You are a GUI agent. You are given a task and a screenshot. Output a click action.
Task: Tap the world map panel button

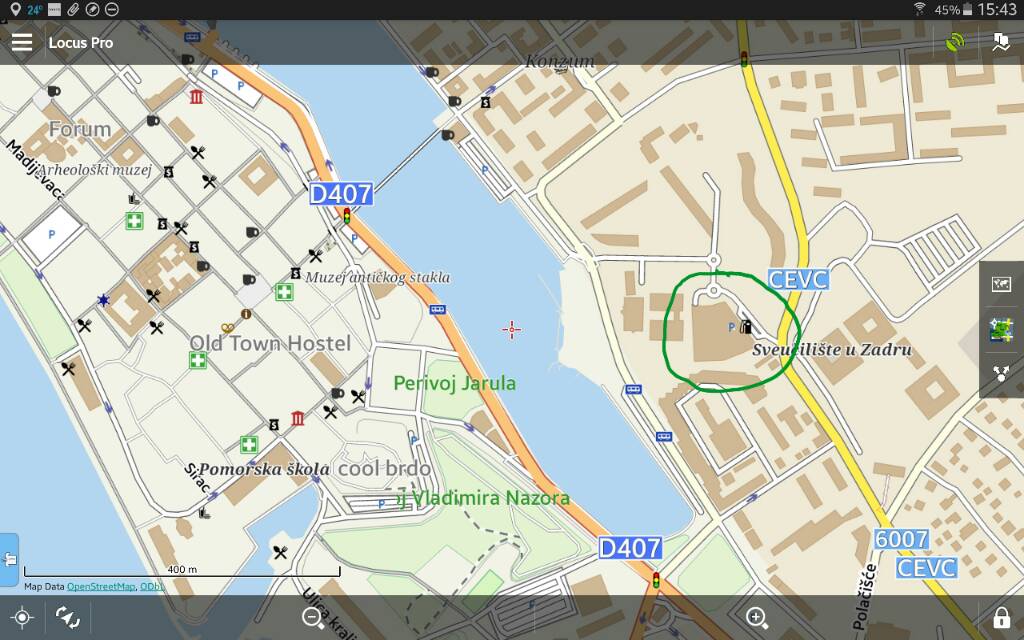[x=1001, y=284]
